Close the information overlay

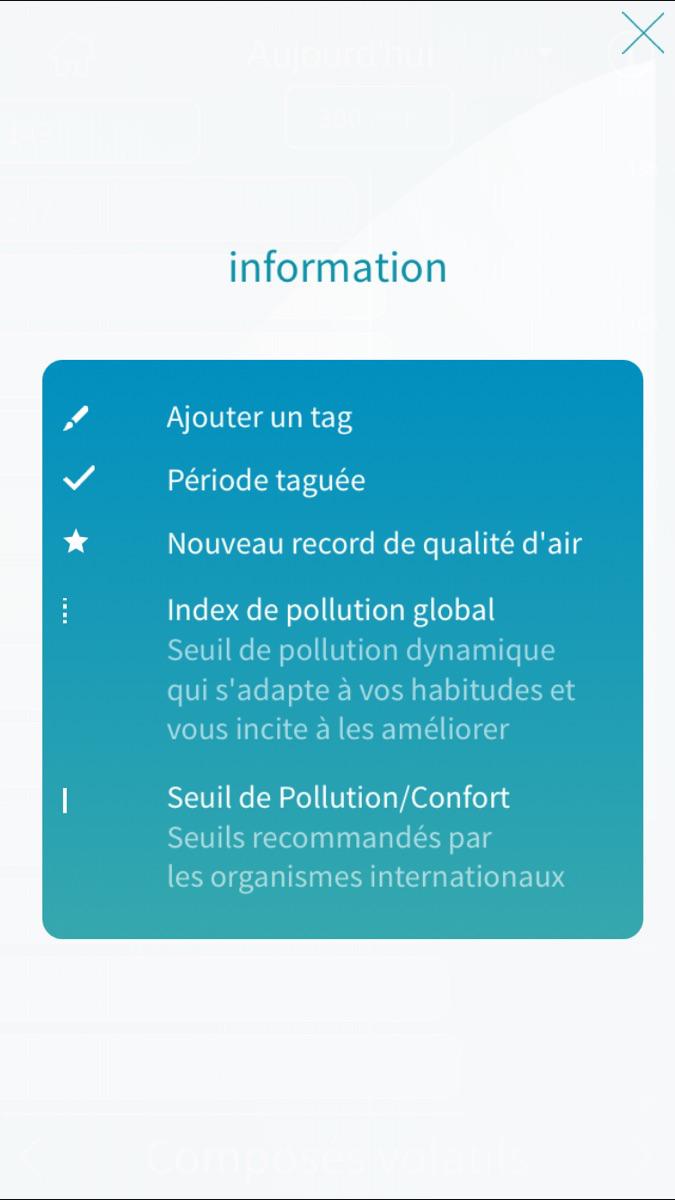click(x=642, y=33)
